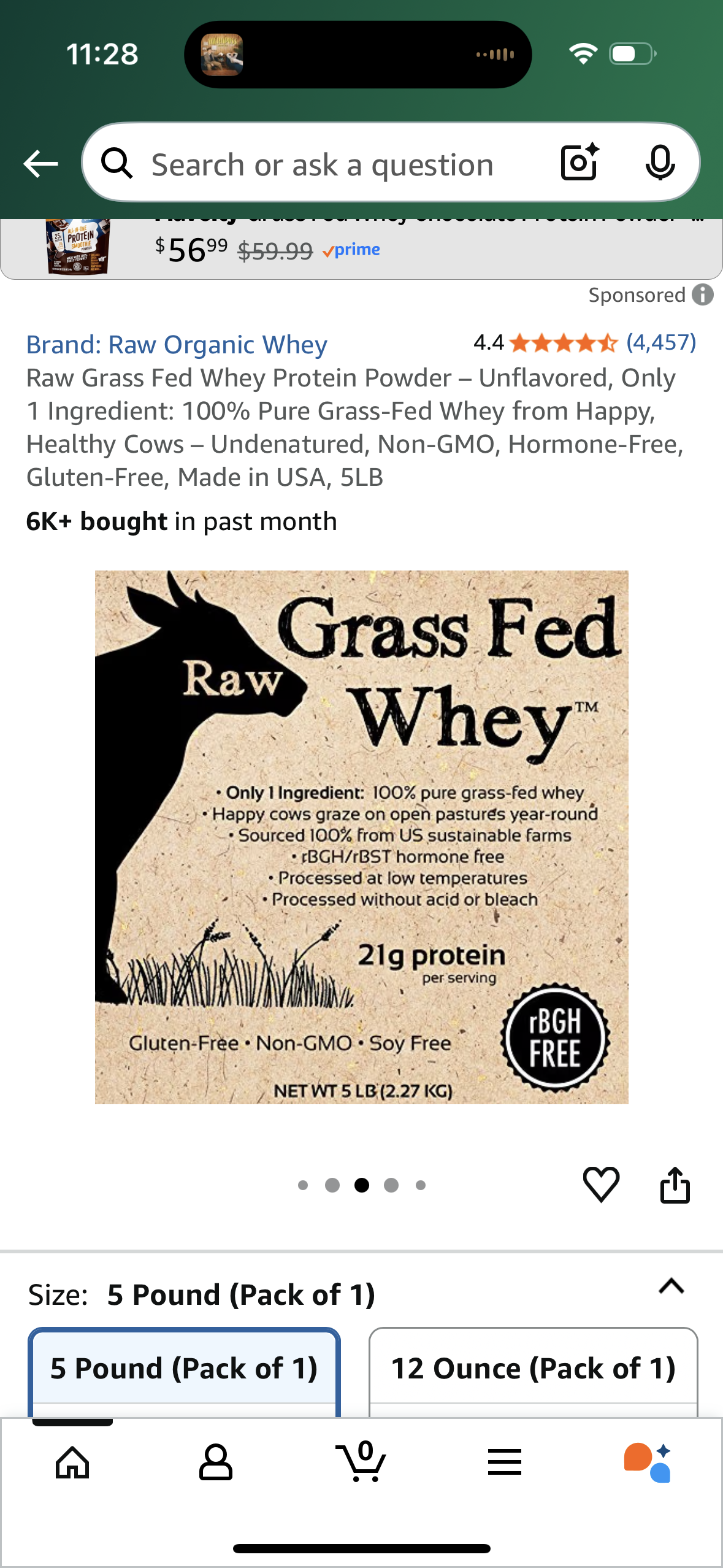Open camera lens search

tap(579, 163)
